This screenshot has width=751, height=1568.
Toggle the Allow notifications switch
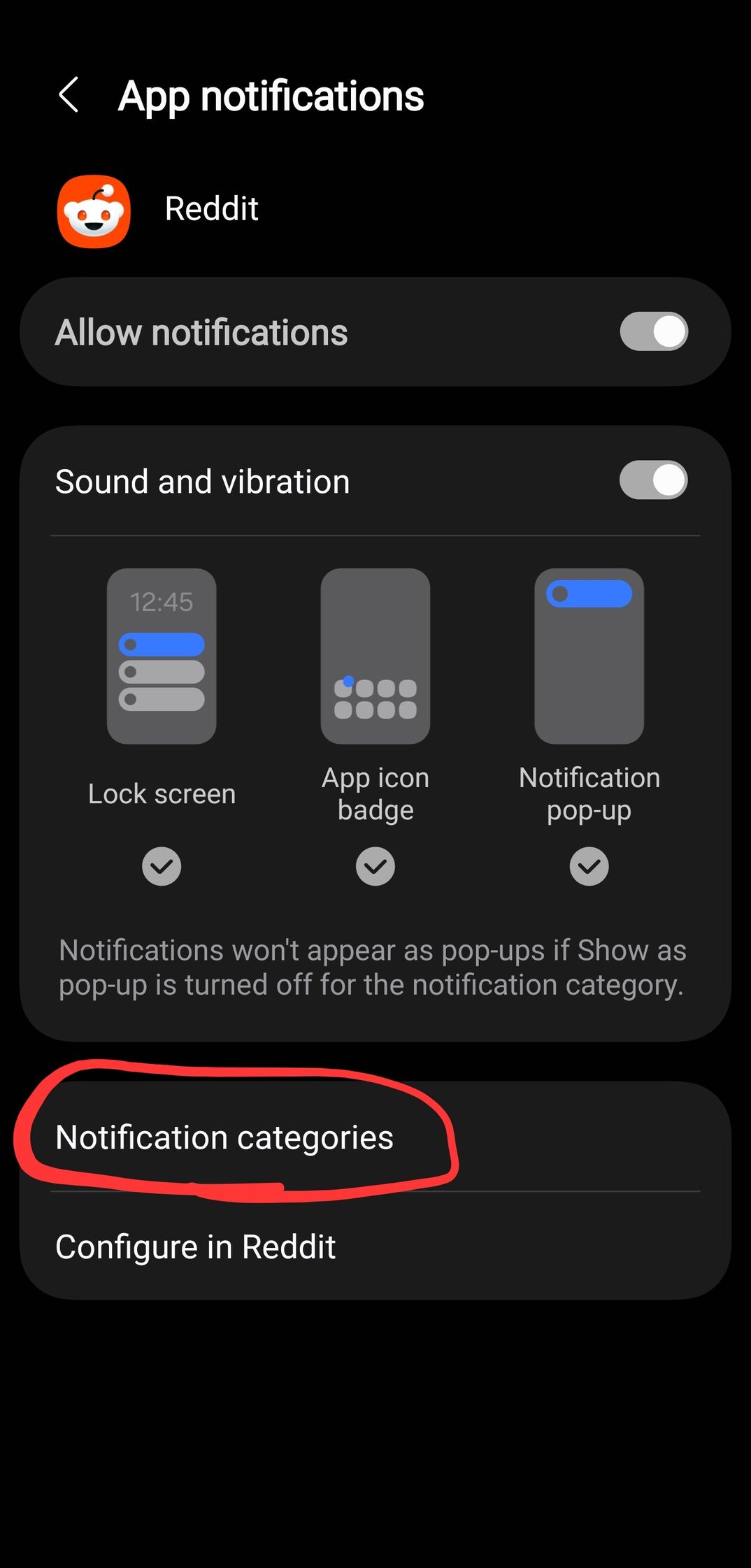pos(654,331)
